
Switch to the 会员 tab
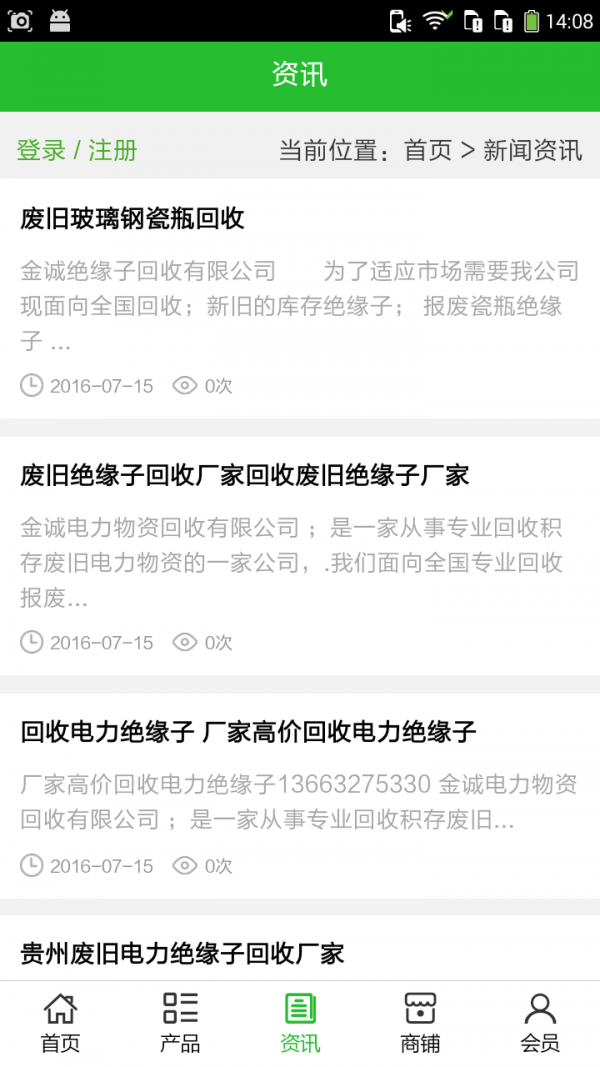540,1023
